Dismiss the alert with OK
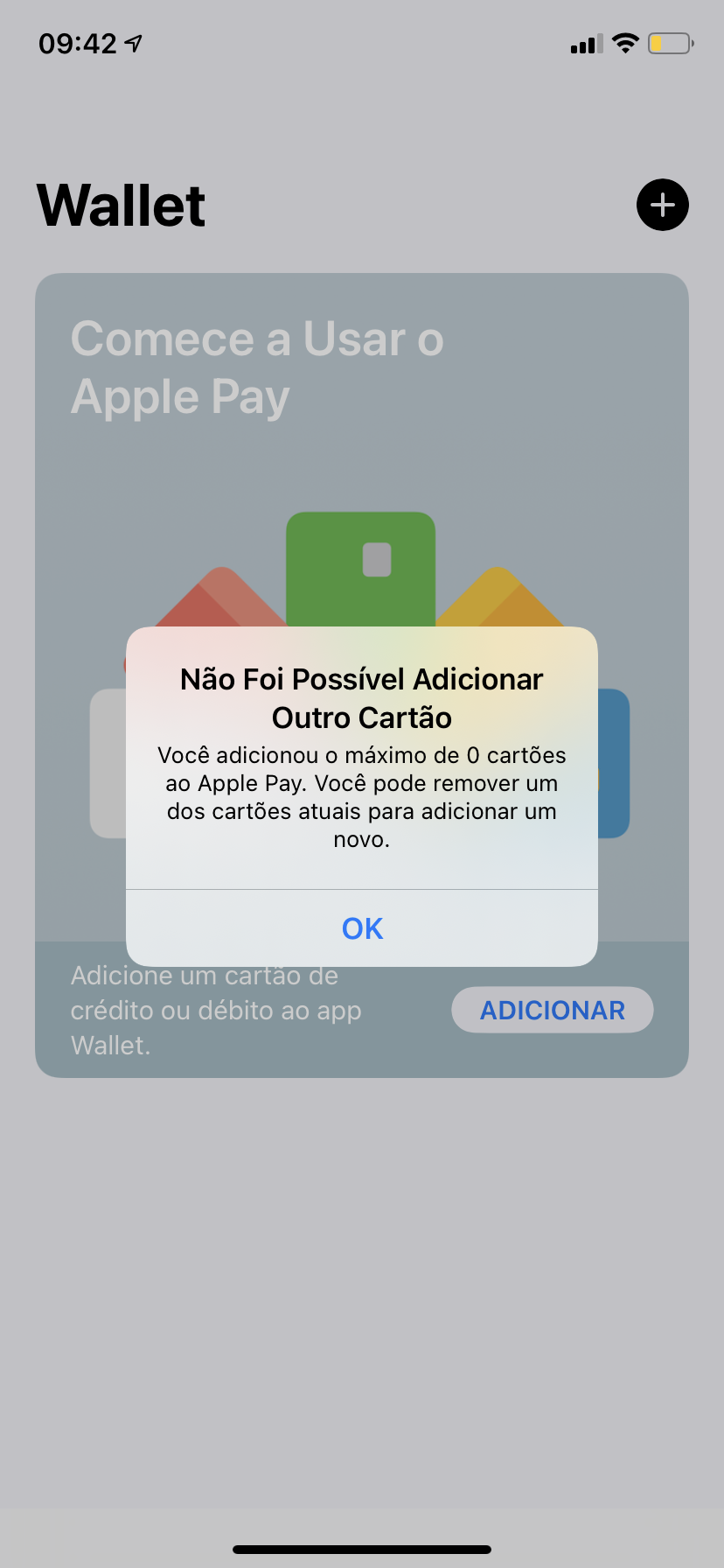The image size is (724, 1568). click(362, 928)
